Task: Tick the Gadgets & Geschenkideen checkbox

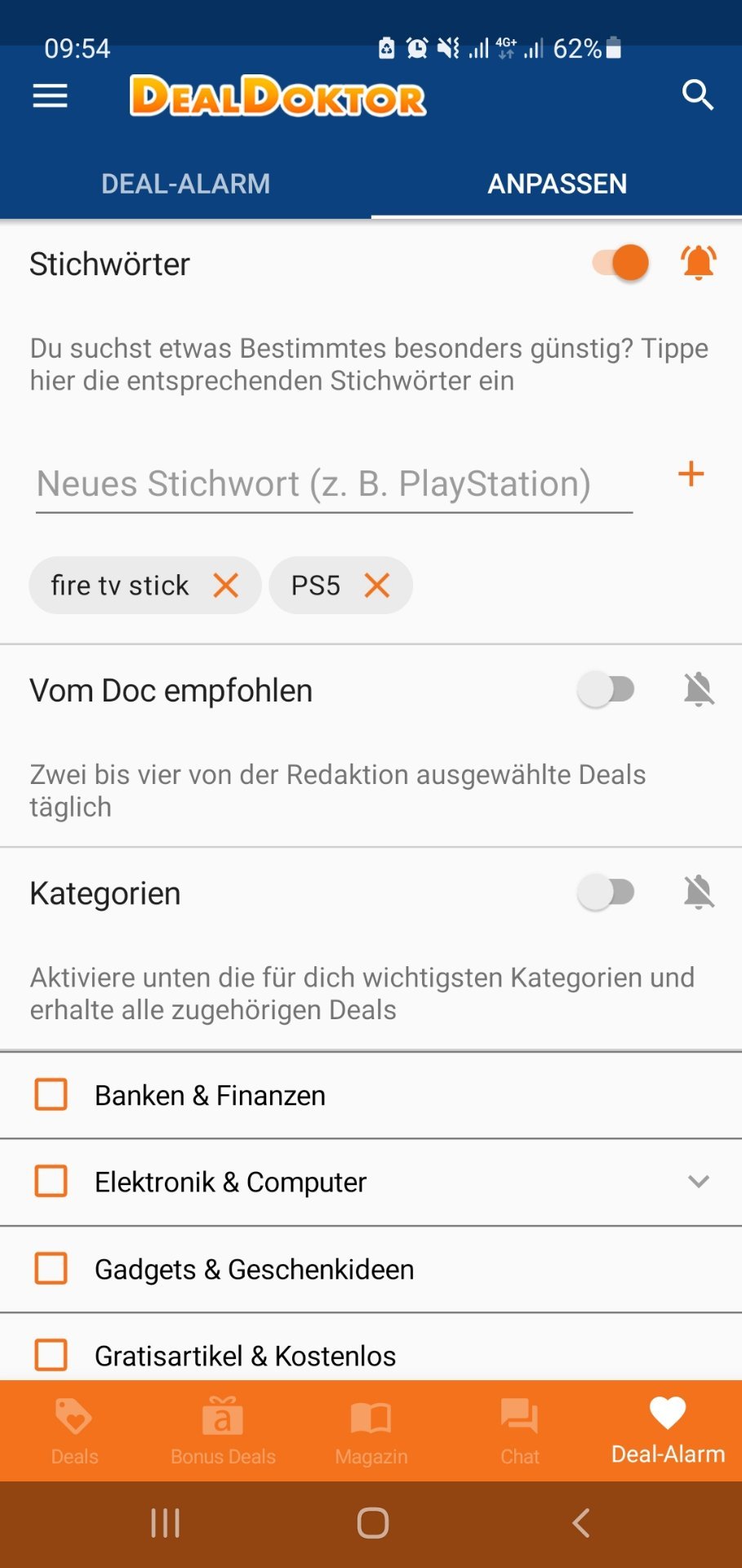Action: tap(51, 1268)
